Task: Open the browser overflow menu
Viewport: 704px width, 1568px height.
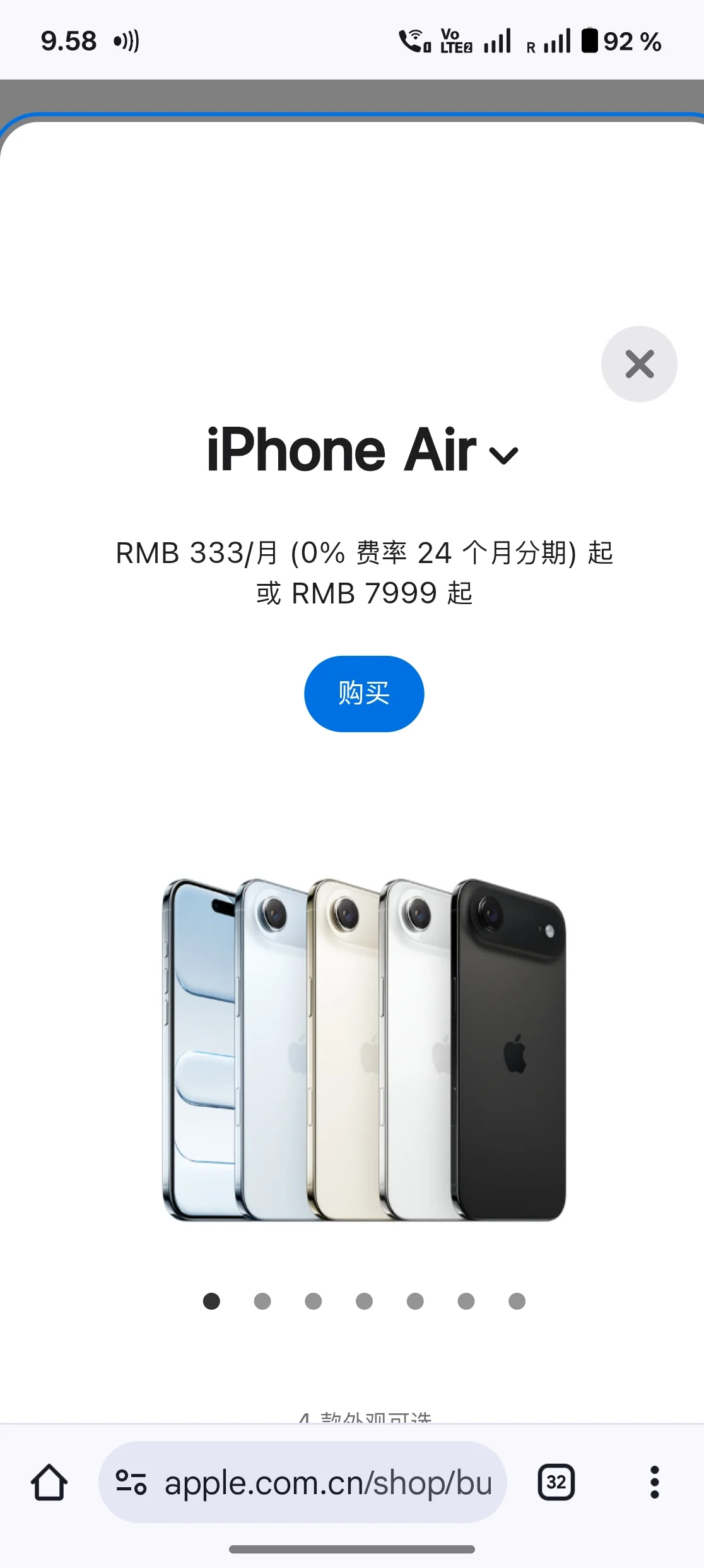Action: click(x=654, y=1482)
